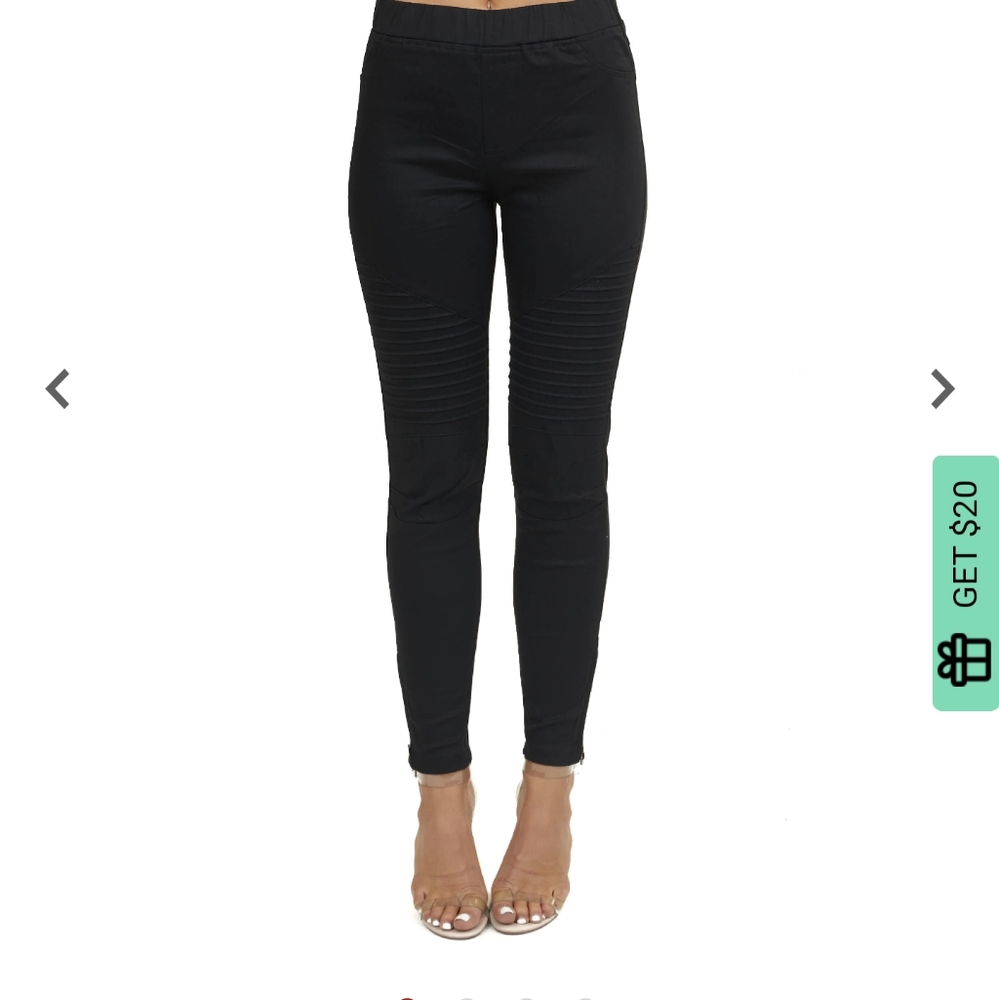This screenshot has width=999, height=1000.
Task: Click the first red pagination dot below the image
Action: coord(407,997)
